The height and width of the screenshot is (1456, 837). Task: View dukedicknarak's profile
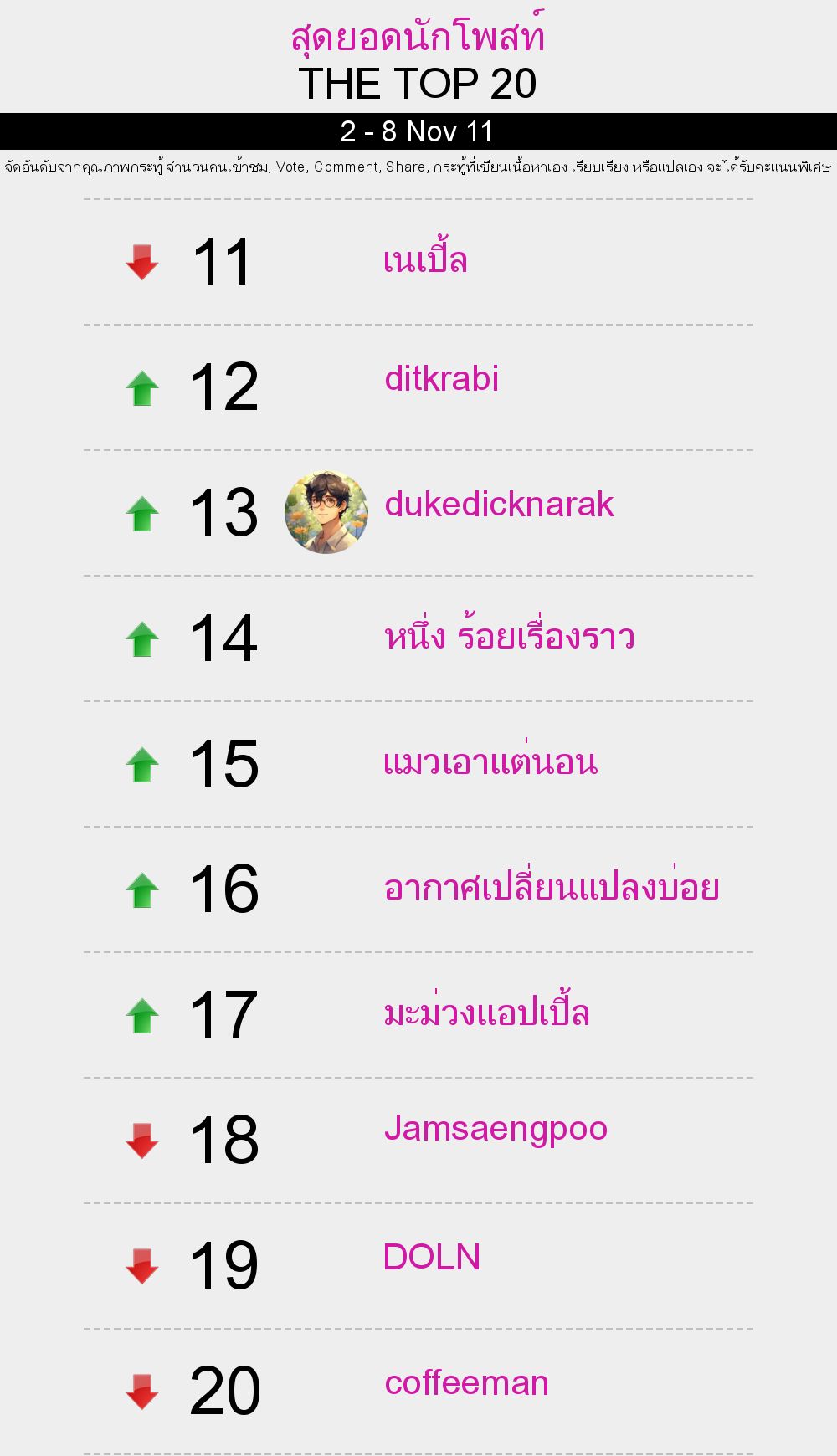[499, 505]
